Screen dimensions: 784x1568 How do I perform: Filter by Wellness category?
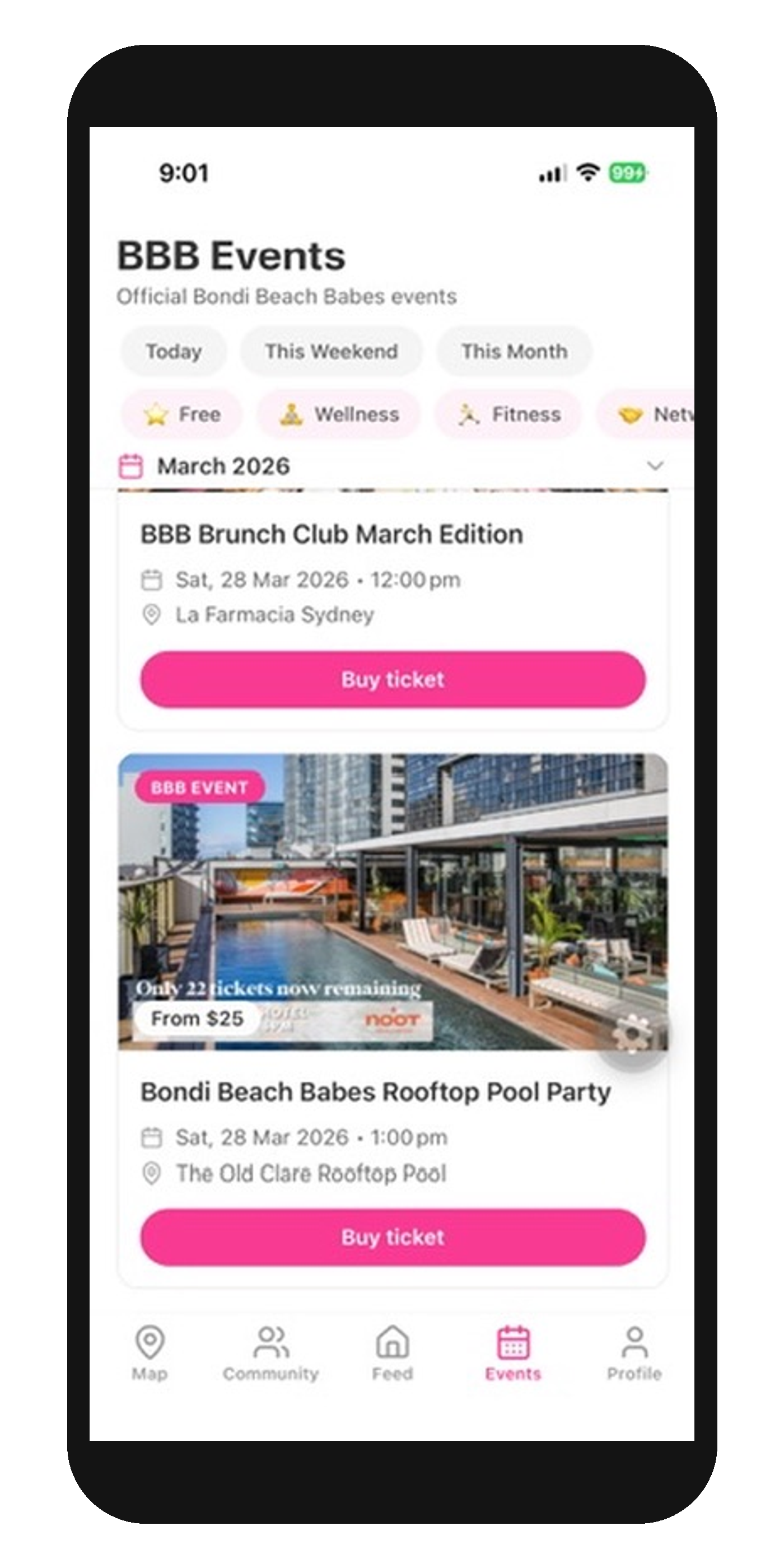(x=339, y=414)
